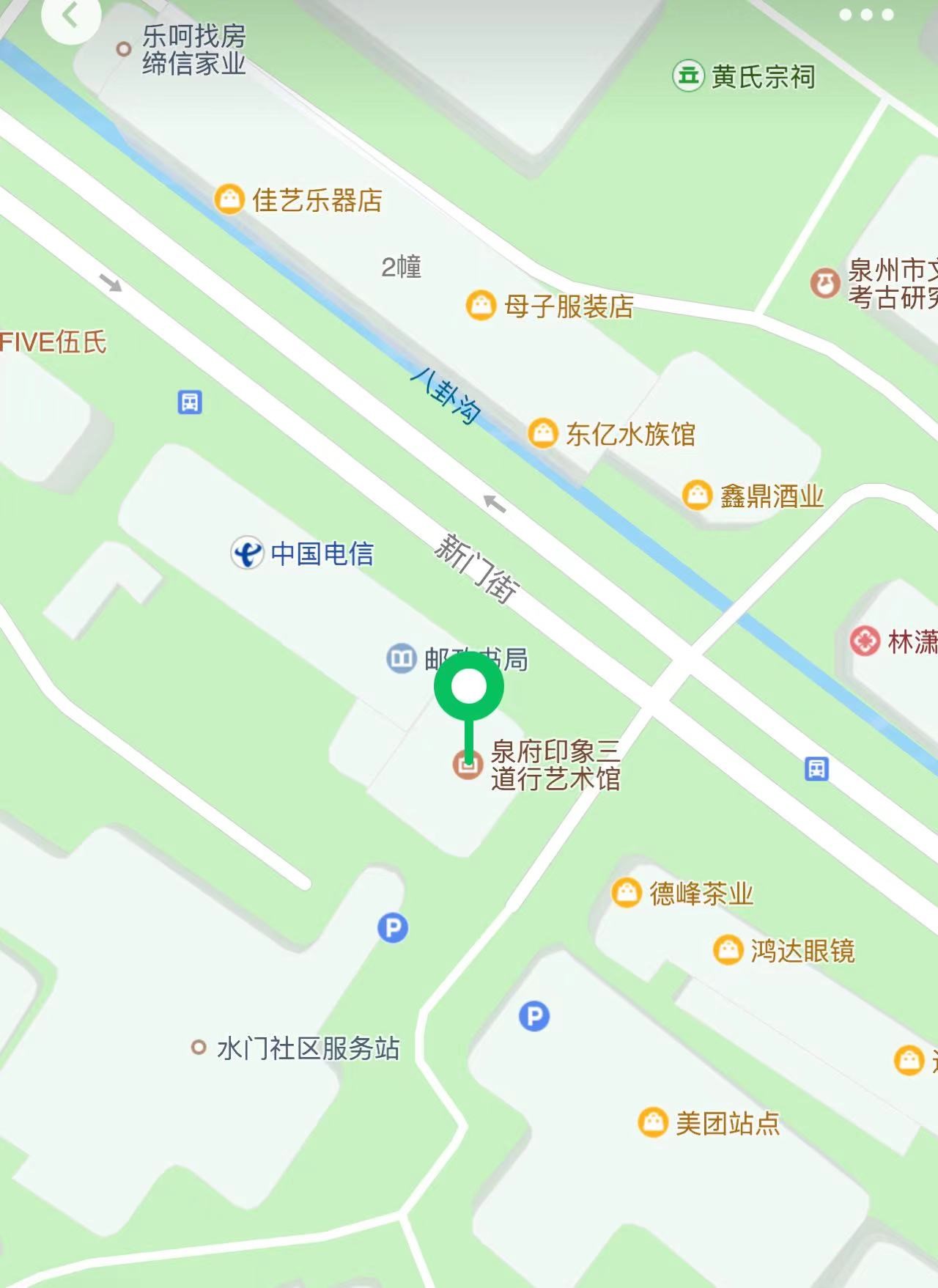Screen dimensions: 938x1288
Task: Open 佳艺乐器店 point of interest
Action: point(229,199)
